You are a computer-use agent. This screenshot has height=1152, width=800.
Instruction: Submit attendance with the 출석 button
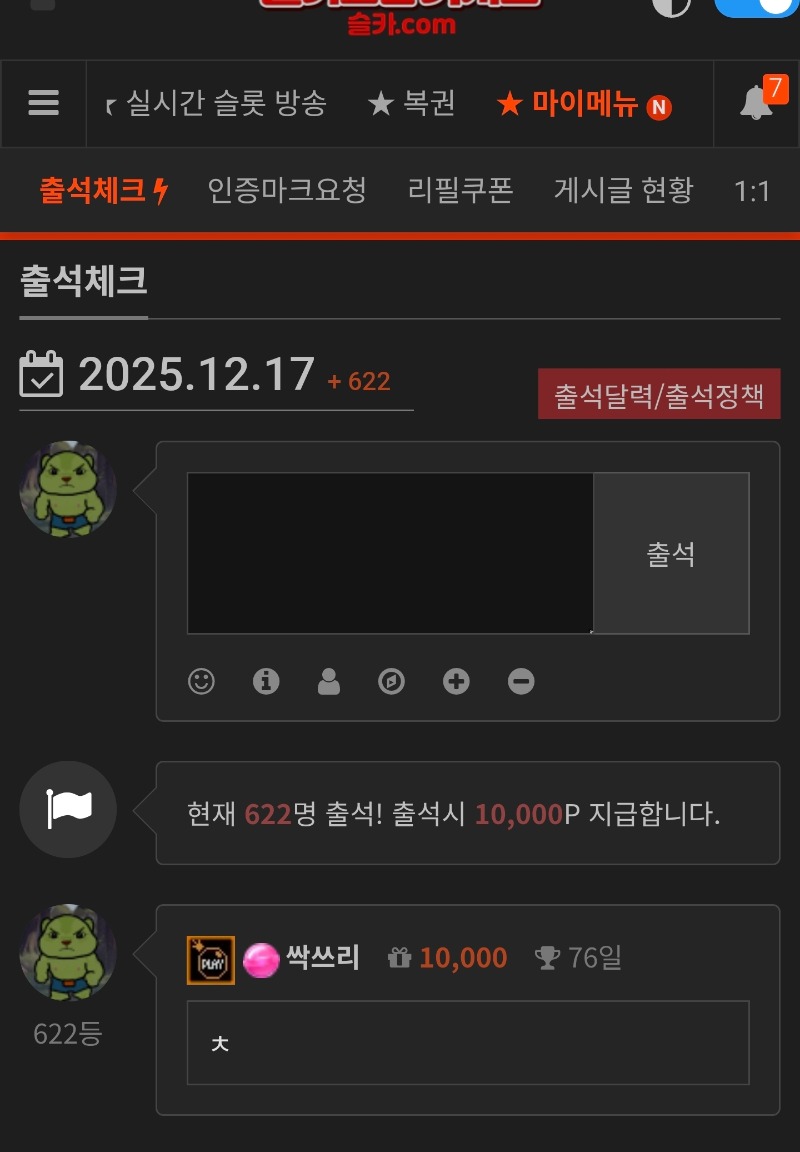click(x=671, y=553)
